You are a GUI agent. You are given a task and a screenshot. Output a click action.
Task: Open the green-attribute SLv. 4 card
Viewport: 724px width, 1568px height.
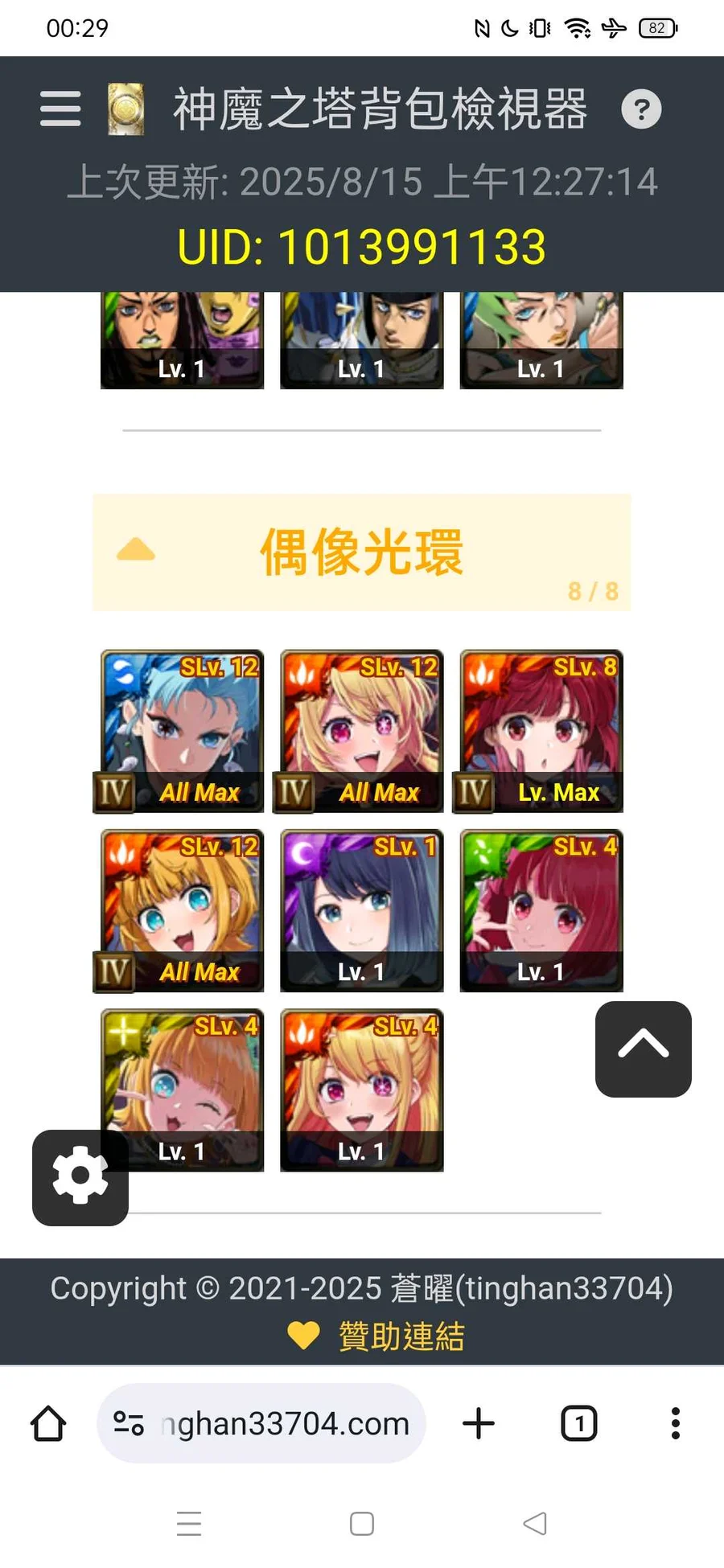point(541,910)
